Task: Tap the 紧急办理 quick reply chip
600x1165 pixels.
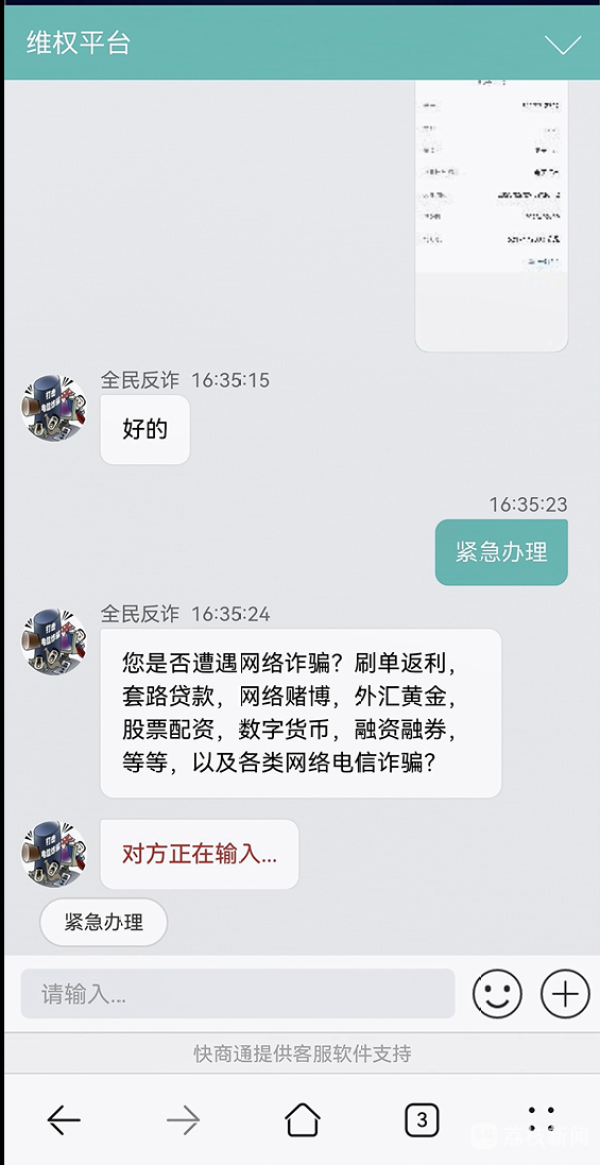Action: (x=104, y=922)
